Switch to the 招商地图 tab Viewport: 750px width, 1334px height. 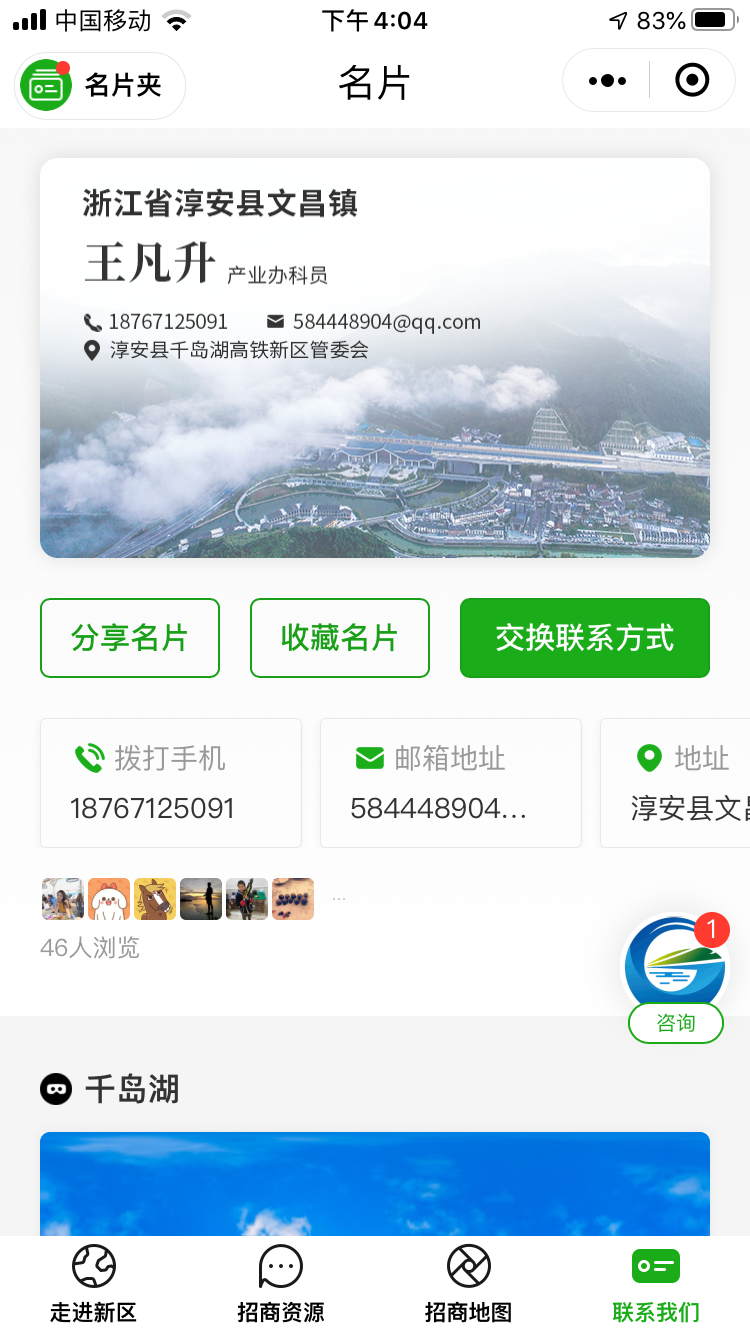tap(468, 1286)
